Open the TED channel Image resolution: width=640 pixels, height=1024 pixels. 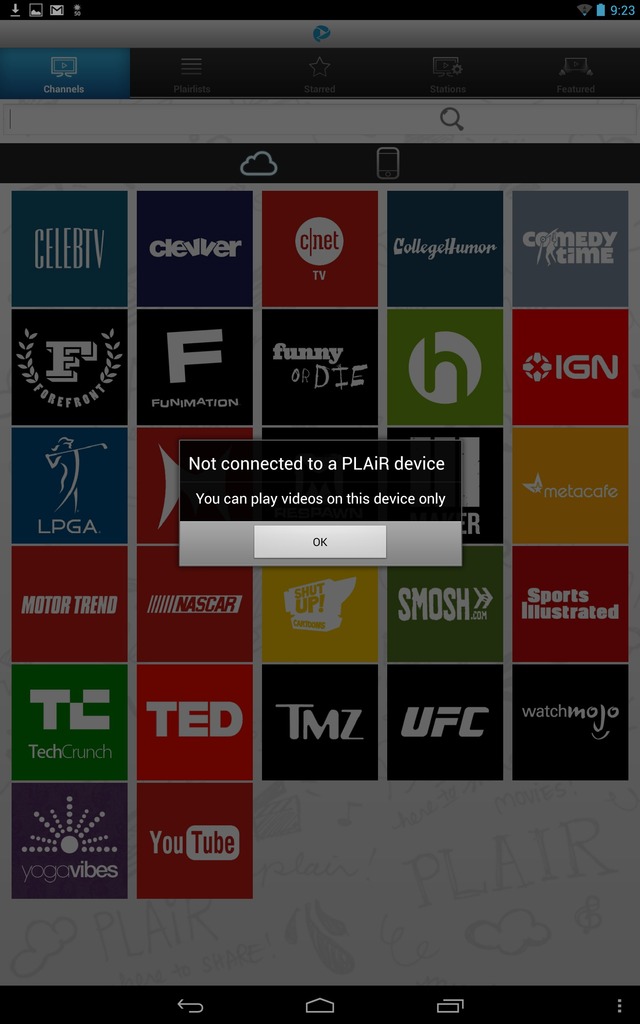tap(195, 722)
